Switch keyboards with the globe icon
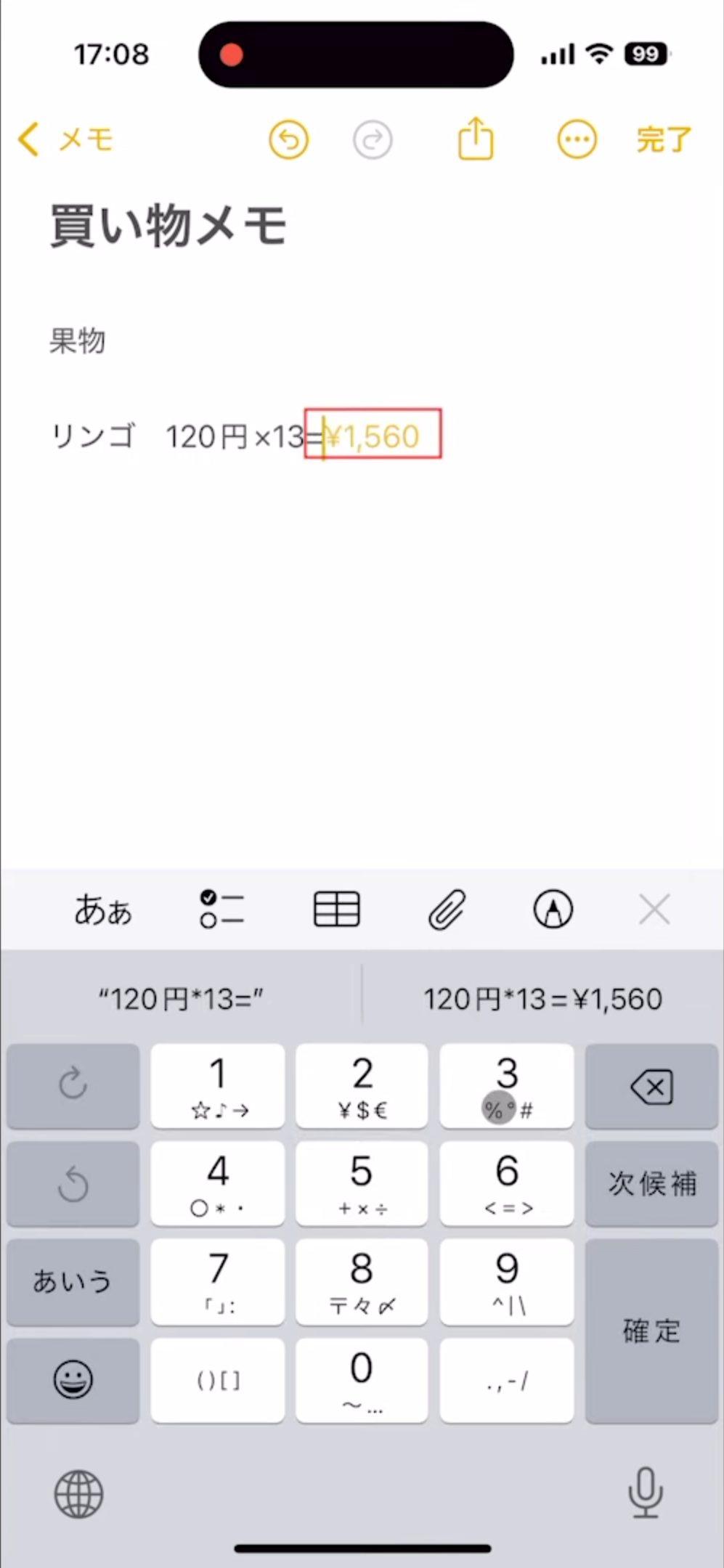This screenshot has width=724, height=1568. (78, 1494)
